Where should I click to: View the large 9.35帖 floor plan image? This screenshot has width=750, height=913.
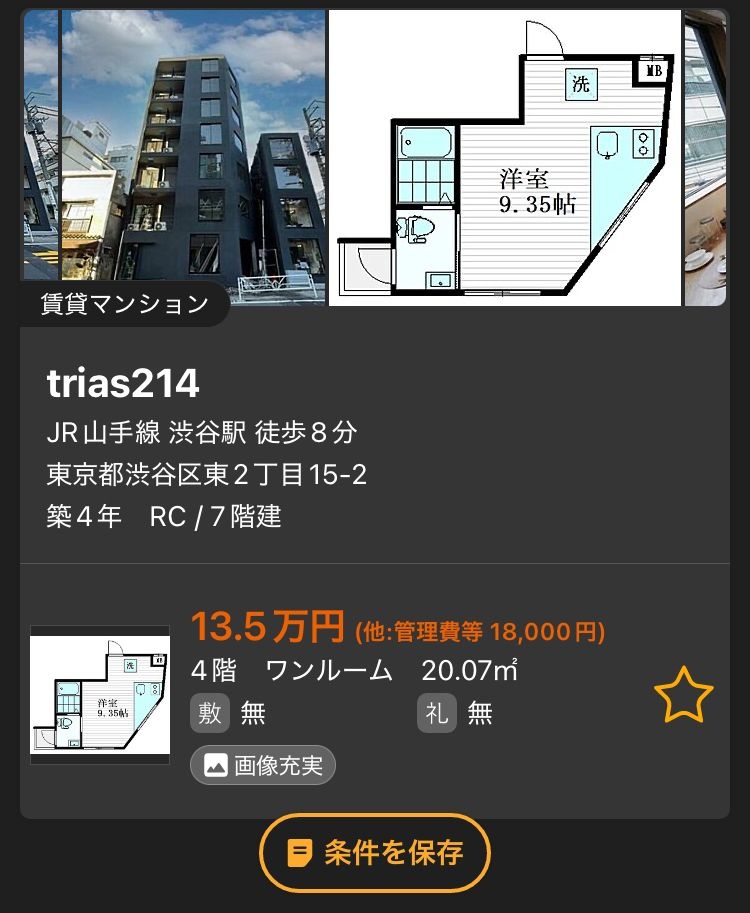tap(504, 158)
